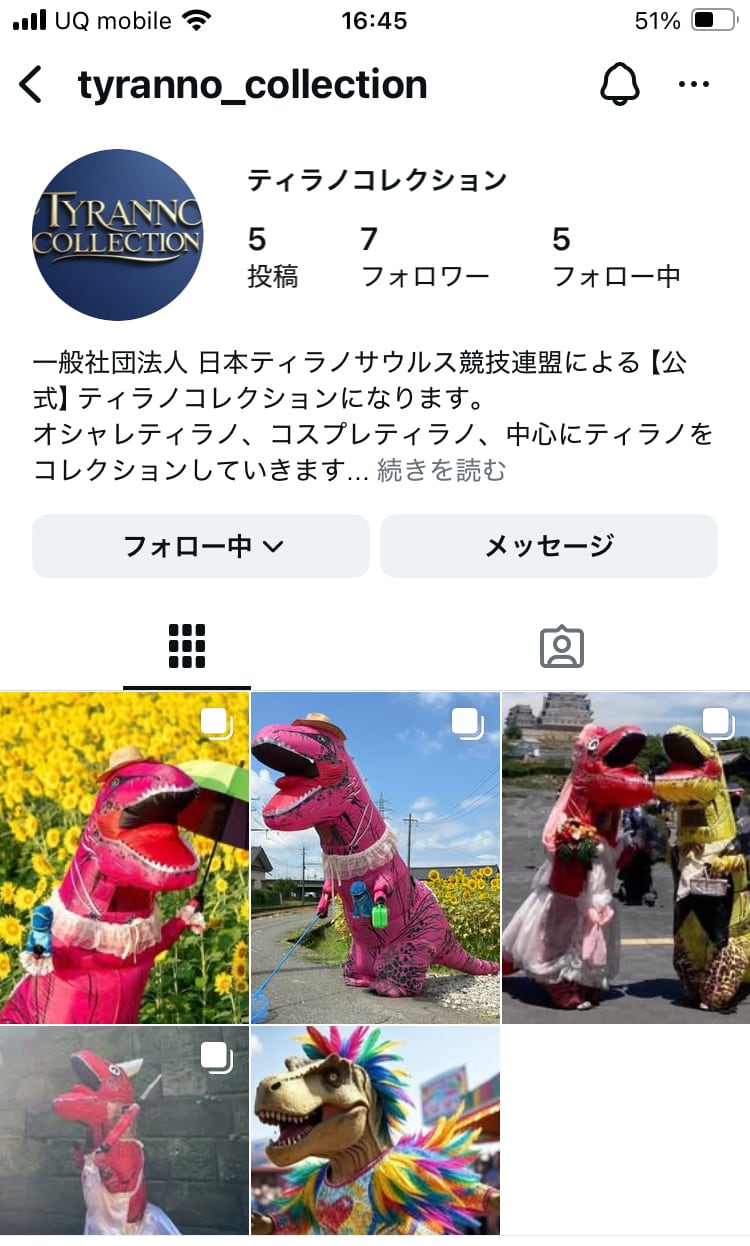Open the two dinosaurs by the castle post
The image size is (750, 1246).
(x=626, y=858)
